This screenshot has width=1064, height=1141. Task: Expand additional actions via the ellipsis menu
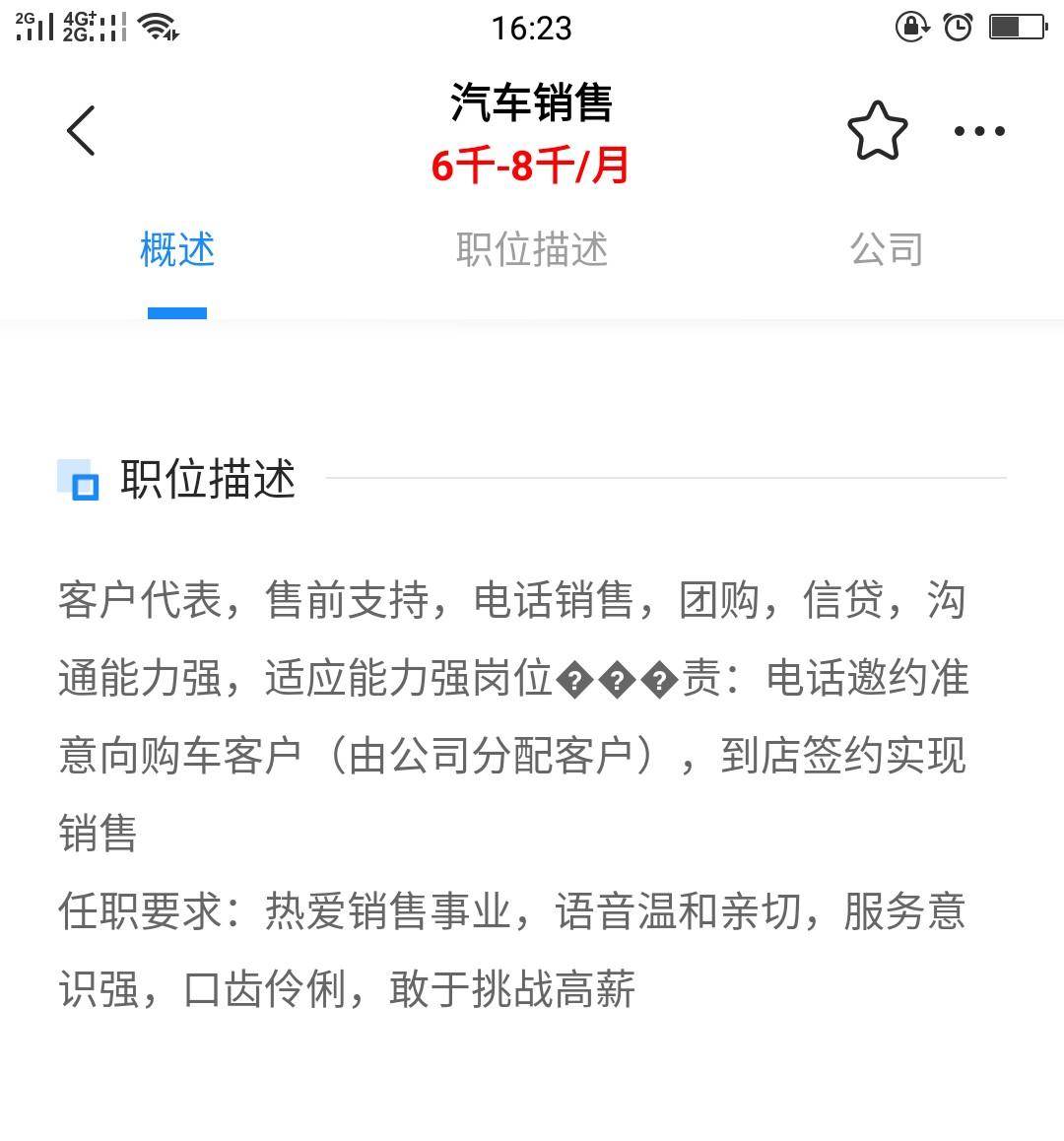[x=978, y=130]
